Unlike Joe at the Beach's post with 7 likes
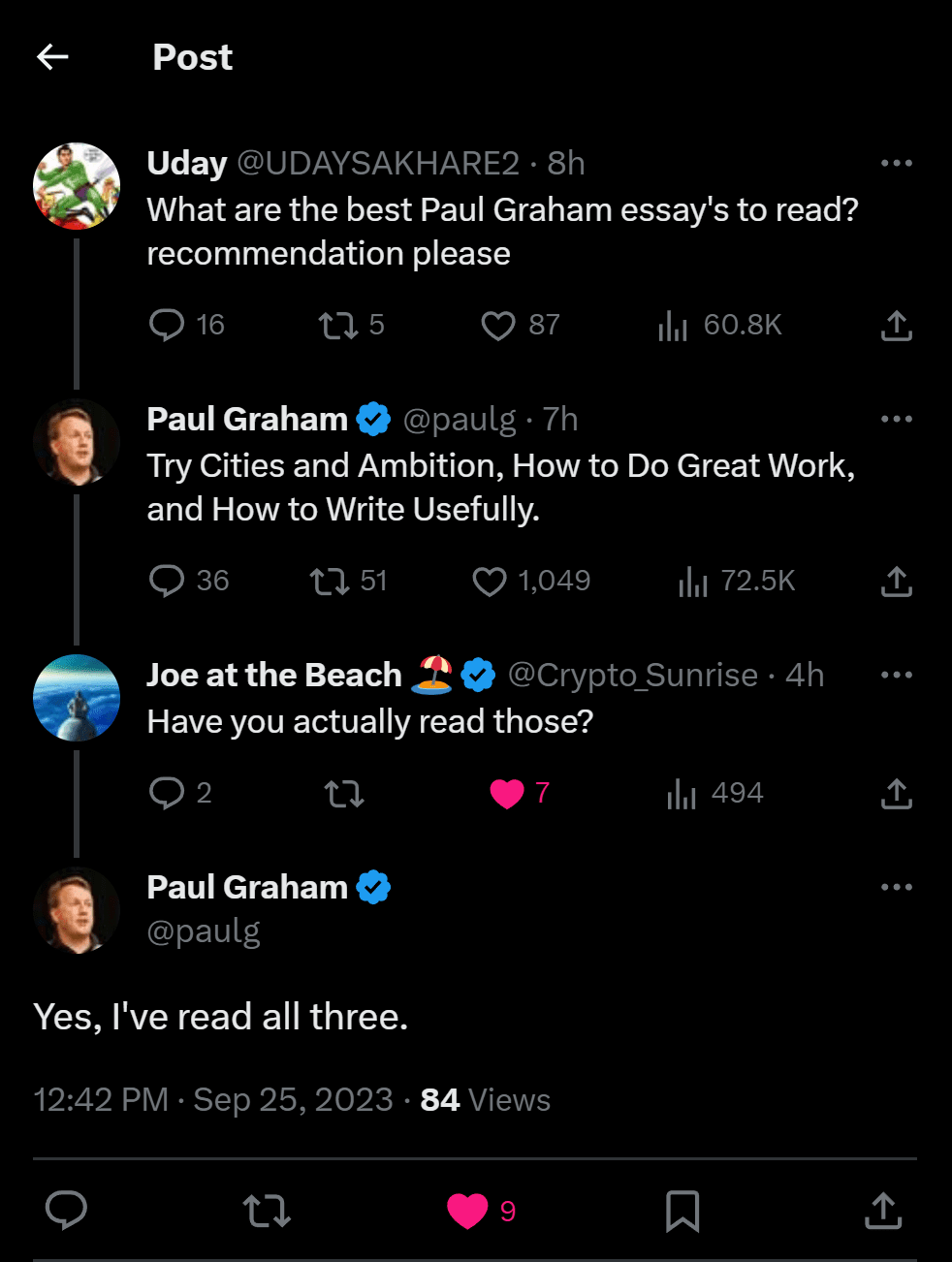The width and height of the screenshot is (952, 1262). (507, 793)
